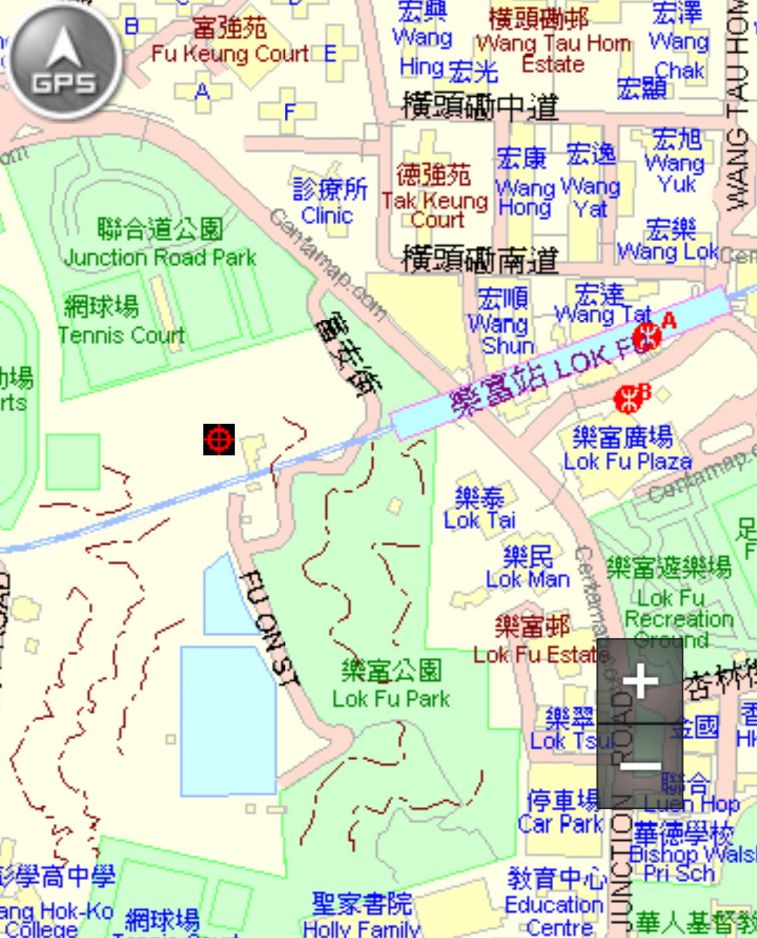
Task: Tap the GPS locate button
Action: 65,60
